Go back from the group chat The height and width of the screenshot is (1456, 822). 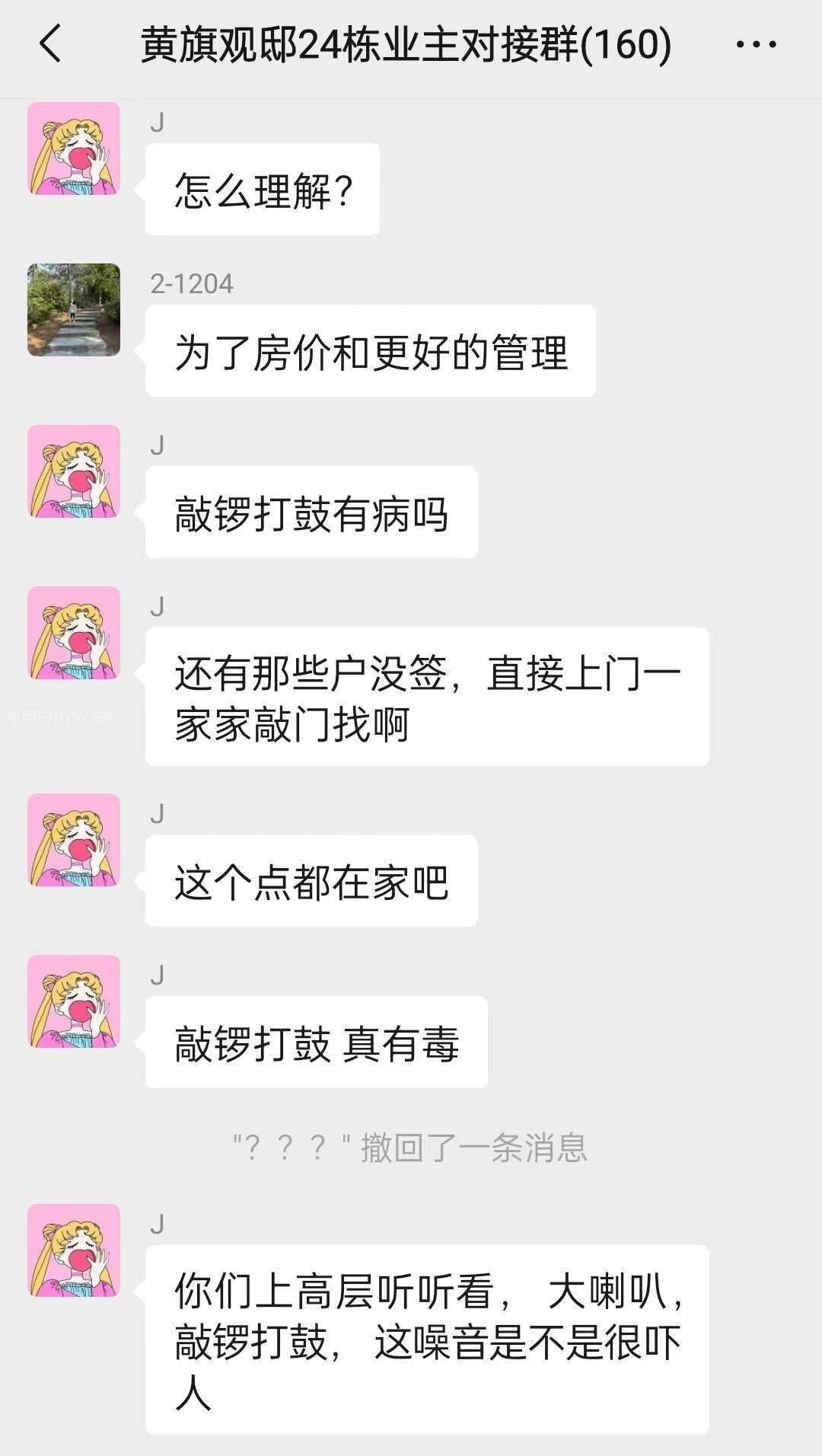coord(50,44)
